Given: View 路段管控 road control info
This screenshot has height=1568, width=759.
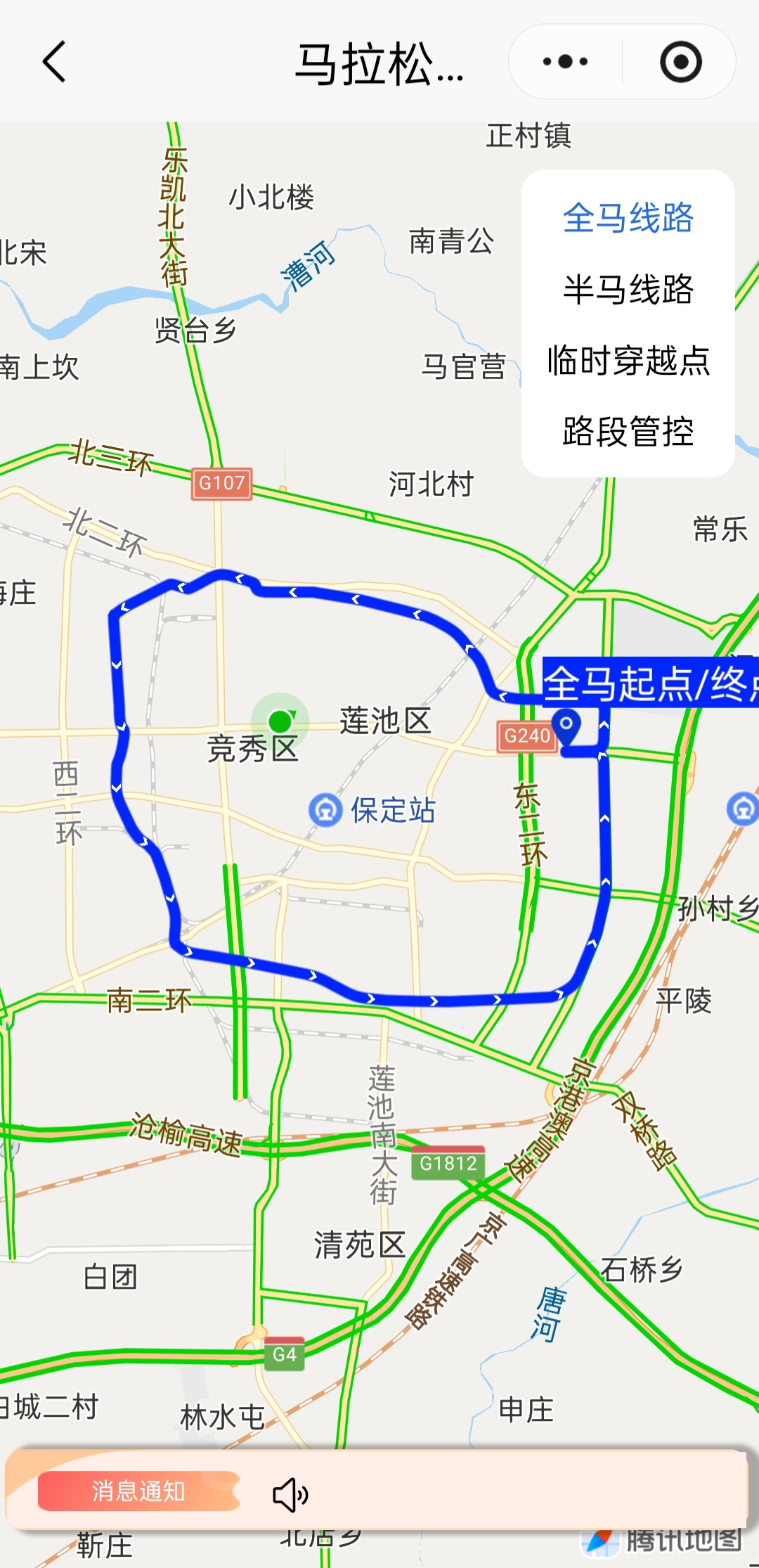Looking at the screenshot, I should tap(628, 431).
